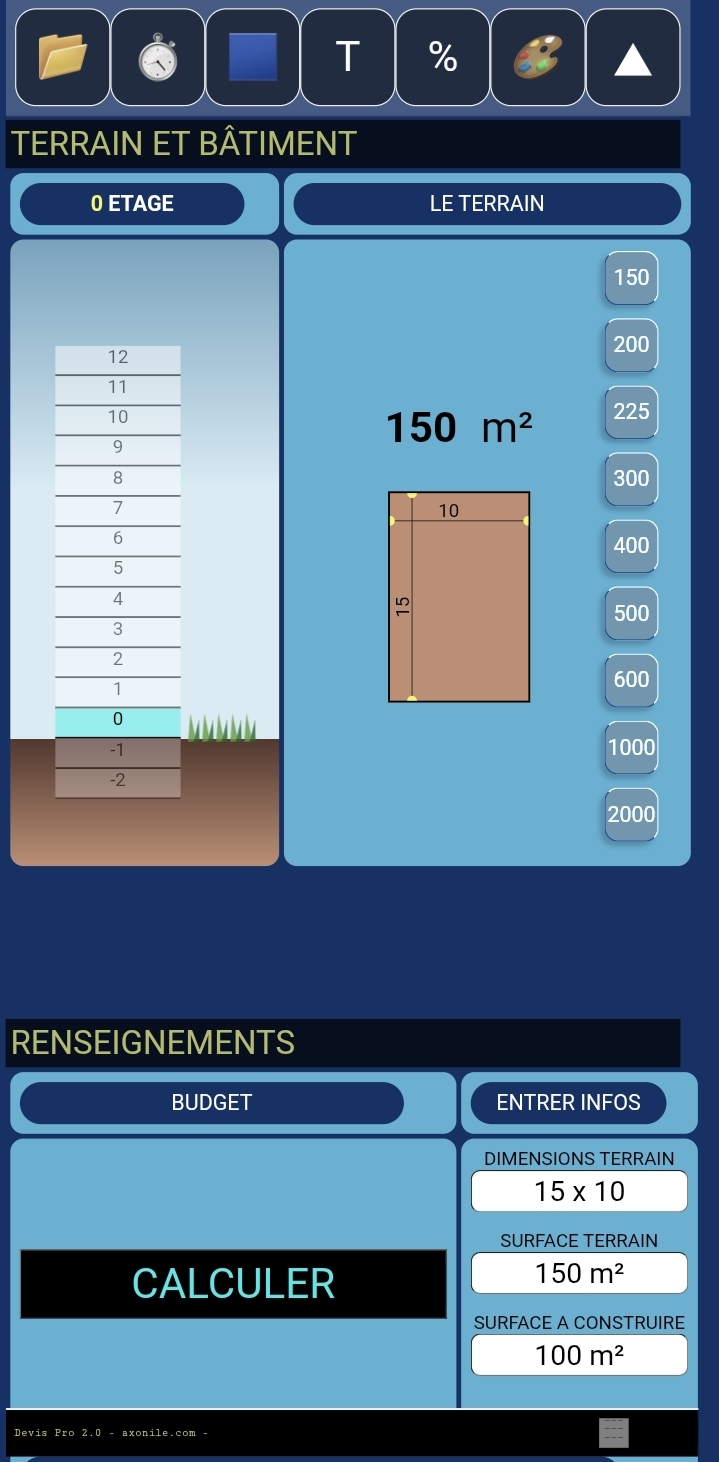Choose the 300 terrain size preset
The width and height of the screenshot is (719, 1462).
tap(631, 479)
